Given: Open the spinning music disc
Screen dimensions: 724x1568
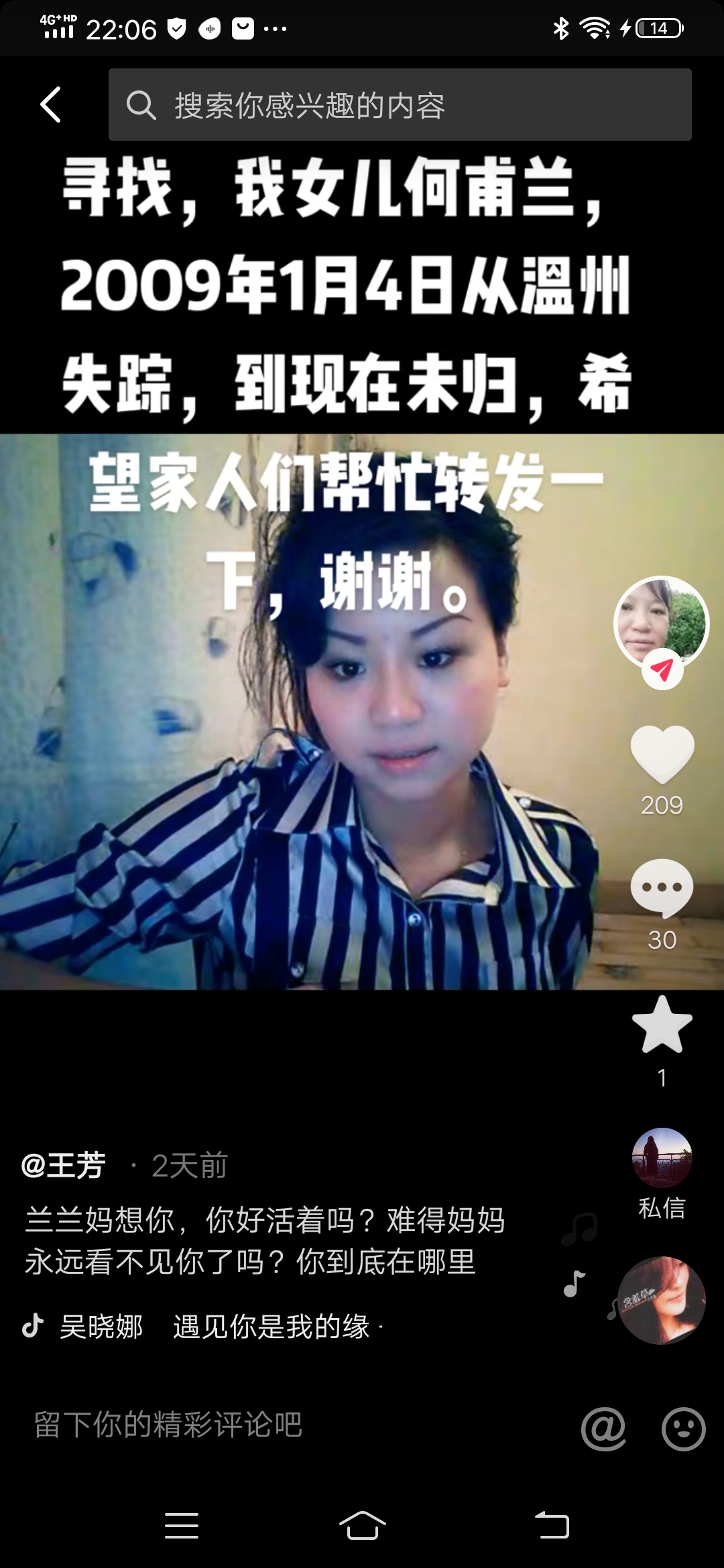Looking at the screenshot, I should coord(662,1300).
